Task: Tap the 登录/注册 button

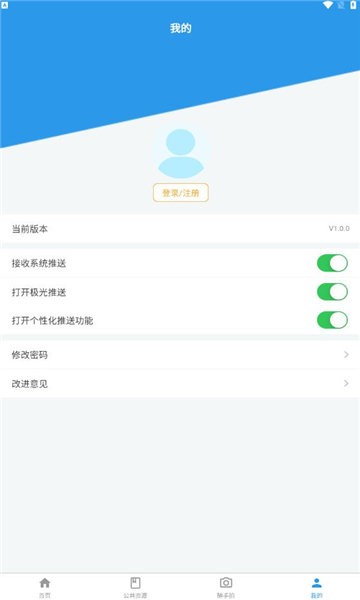Action: 181,192
